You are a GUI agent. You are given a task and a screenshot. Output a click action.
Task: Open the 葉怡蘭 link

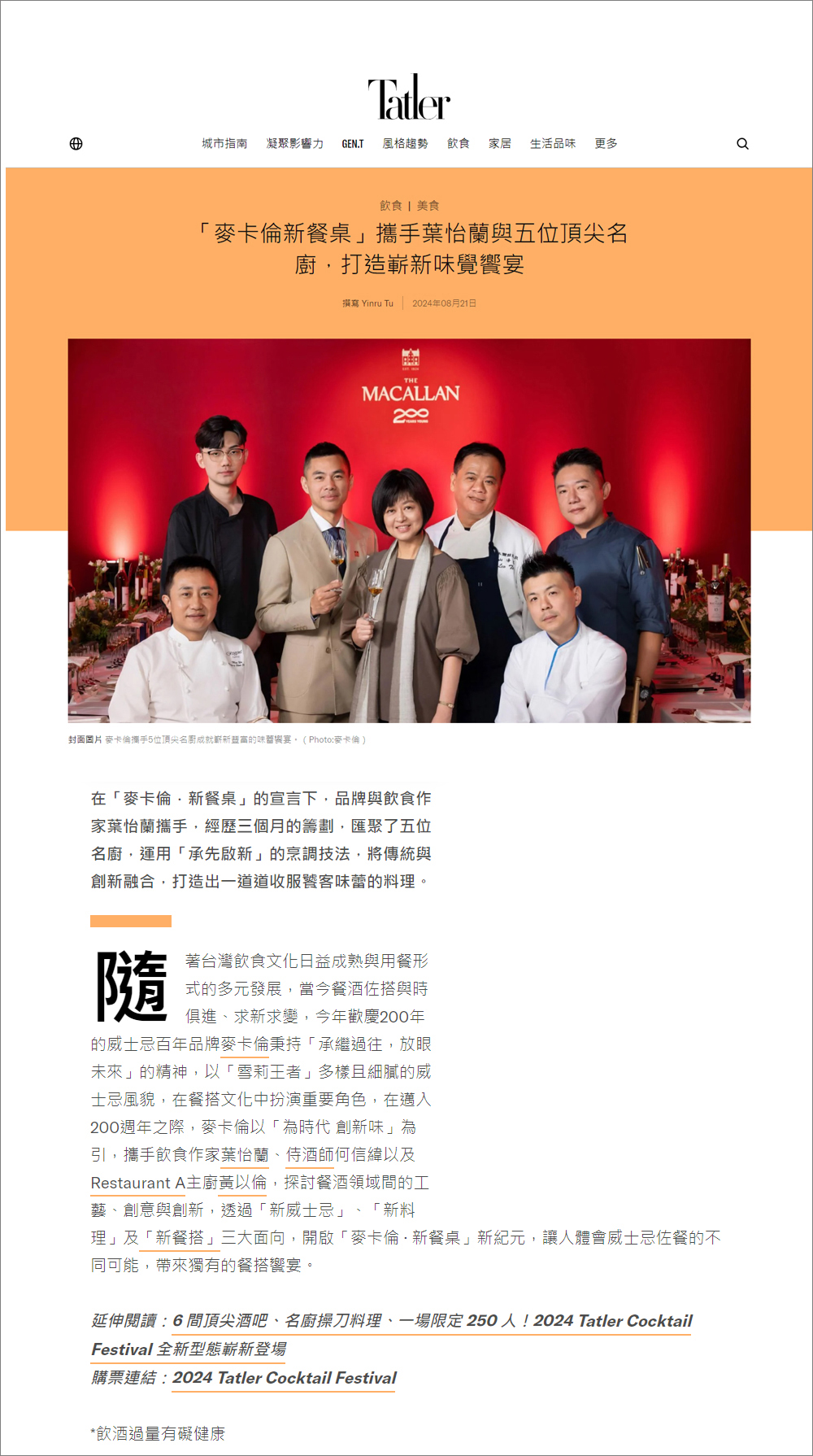245,1155
